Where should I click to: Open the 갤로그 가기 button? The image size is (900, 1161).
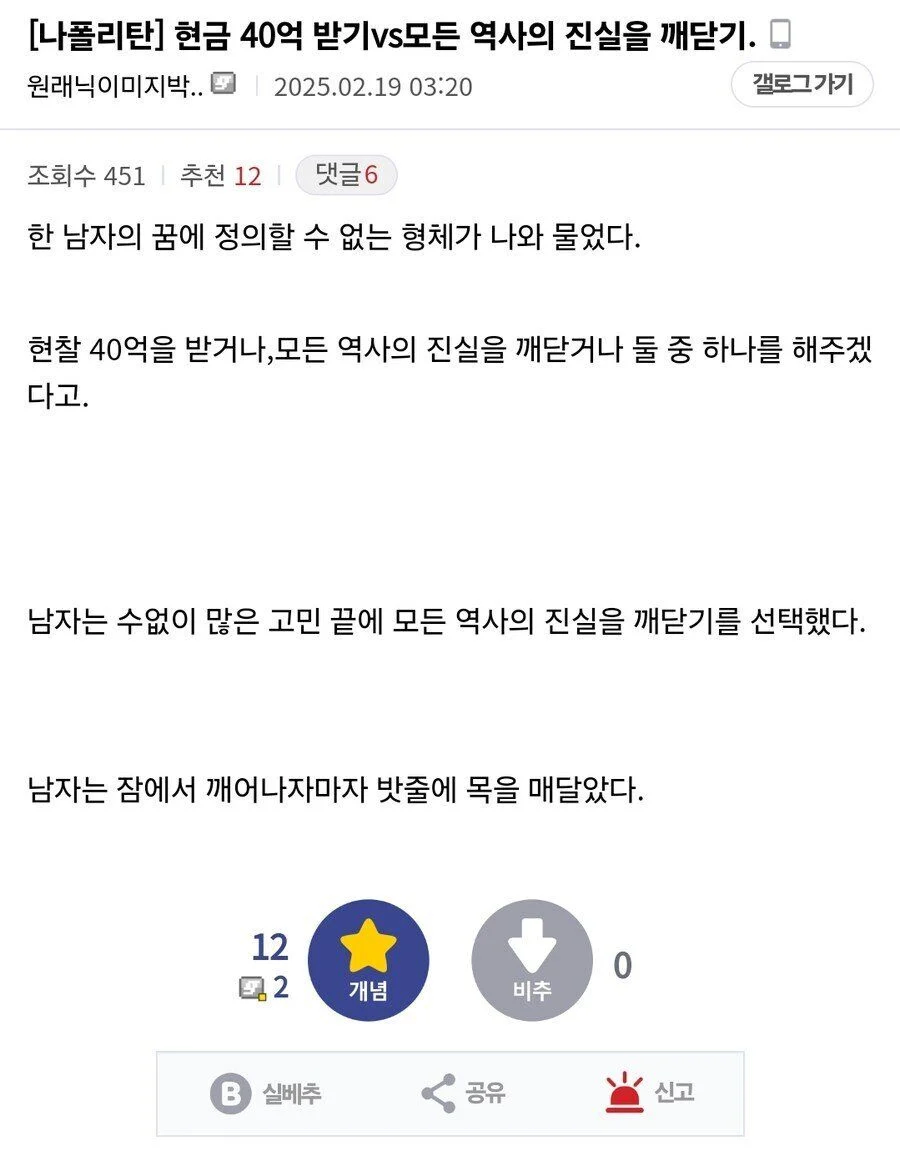pos(801,85)
